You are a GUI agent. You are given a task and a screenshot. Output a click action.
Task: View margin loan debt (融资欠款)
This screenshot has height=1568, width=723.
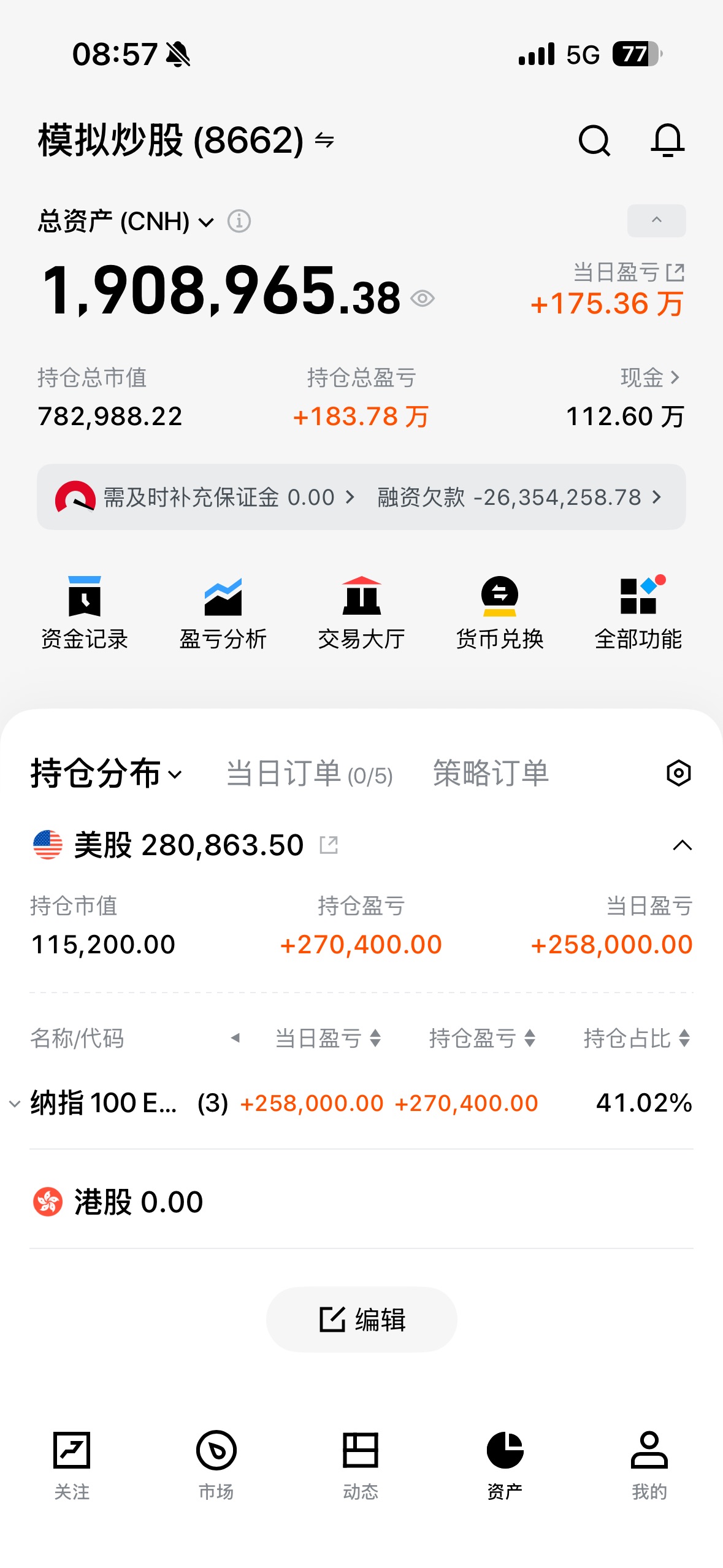[519, 498]
